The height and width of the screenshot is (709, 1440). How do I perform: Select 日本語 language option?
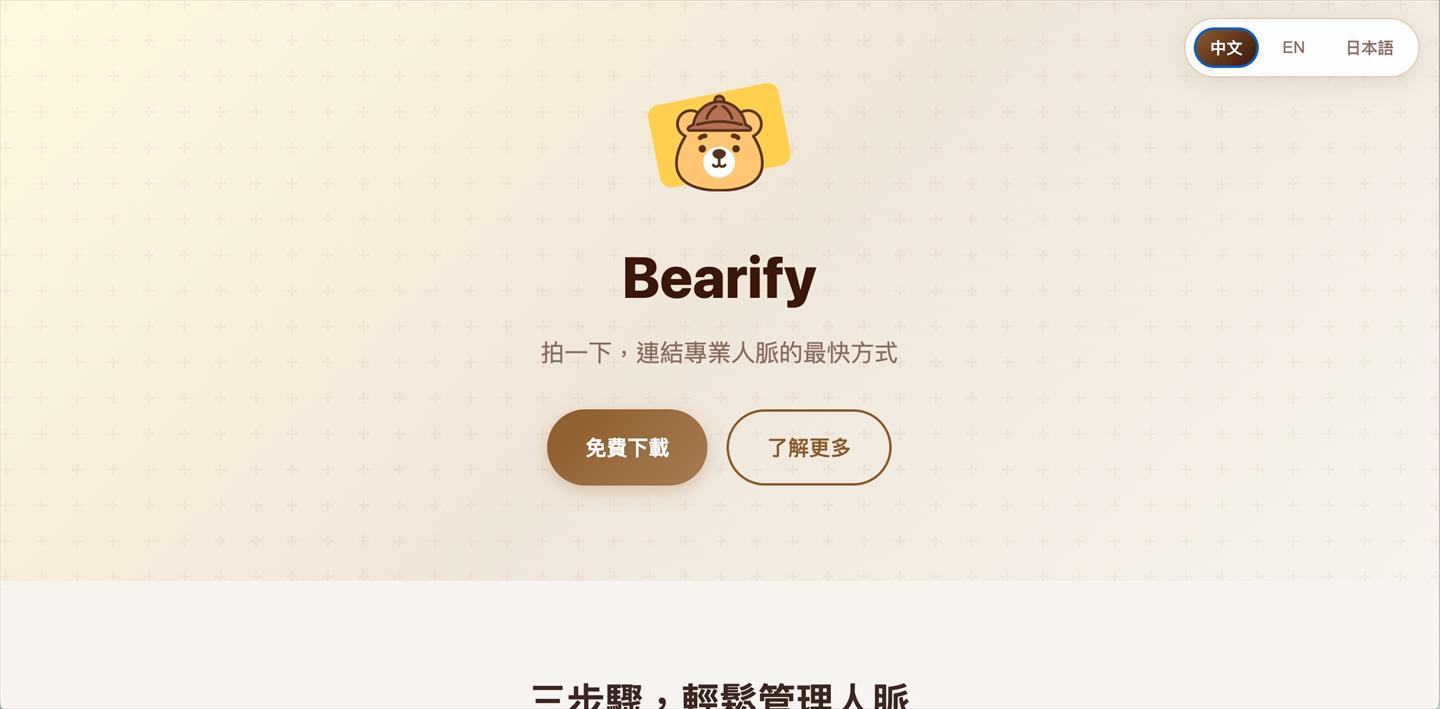click(1368, 47)
